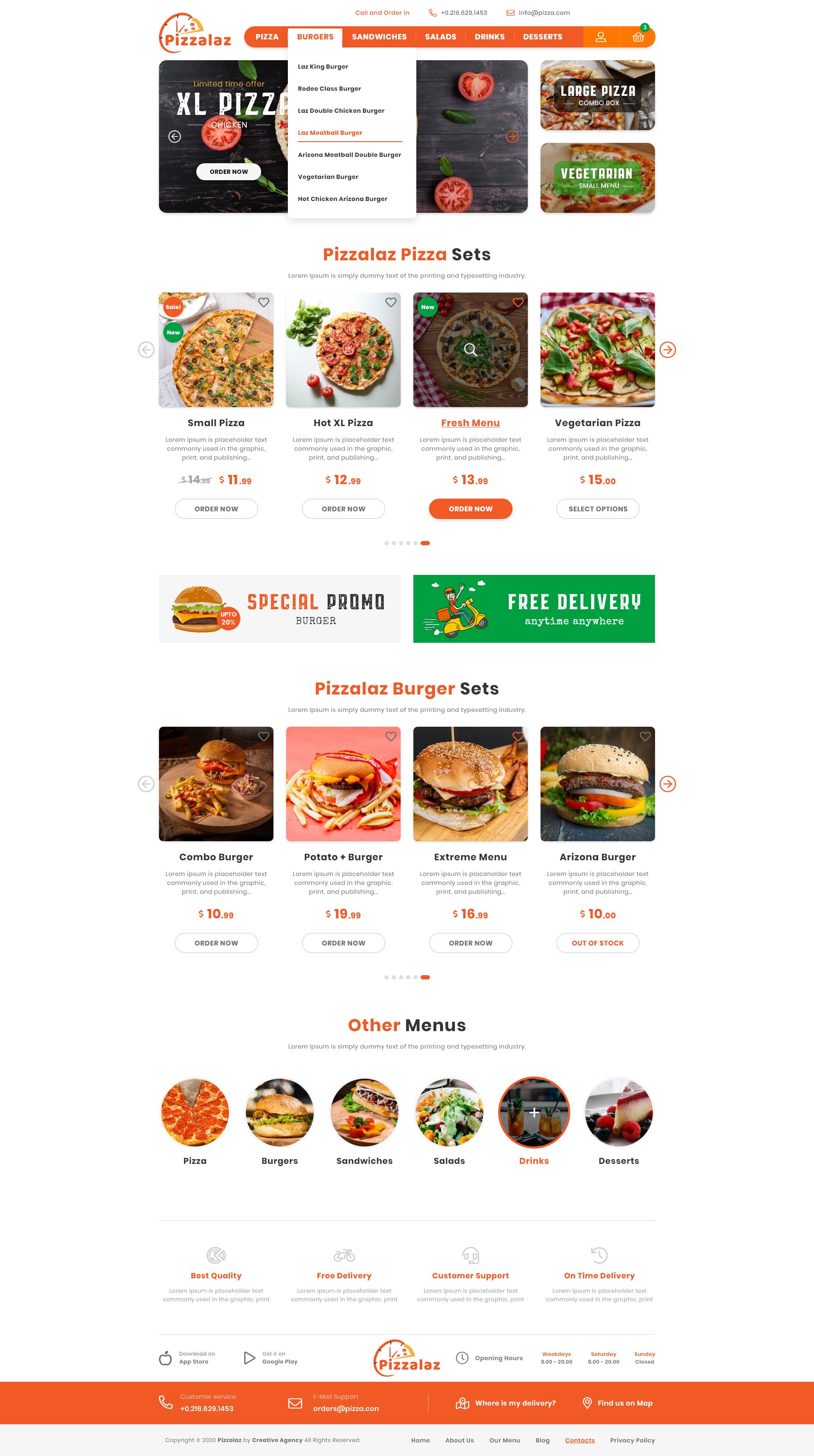Select options for Vegetarian Pizza

tap(597, 509)
